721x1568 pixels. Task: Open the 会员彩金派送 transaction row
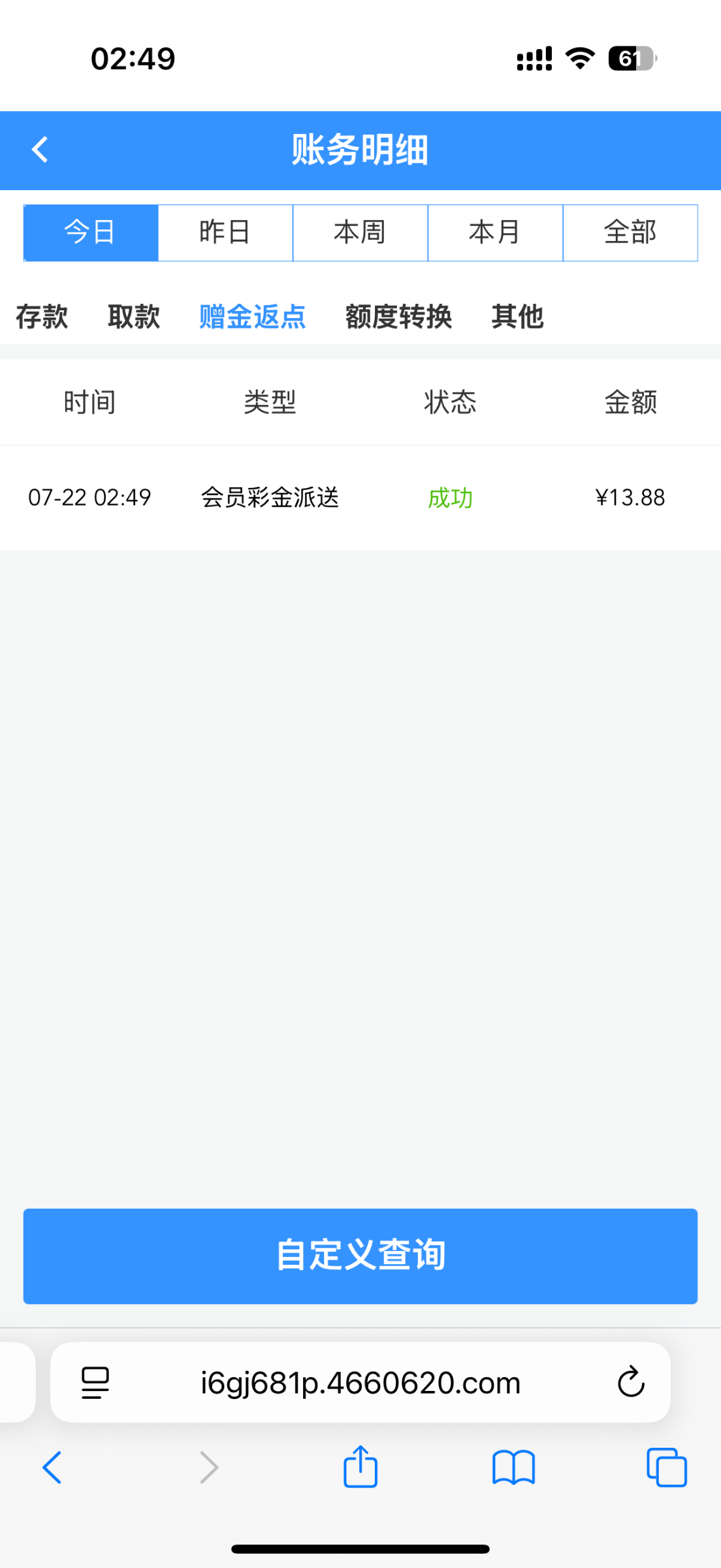tap(270, 497)
